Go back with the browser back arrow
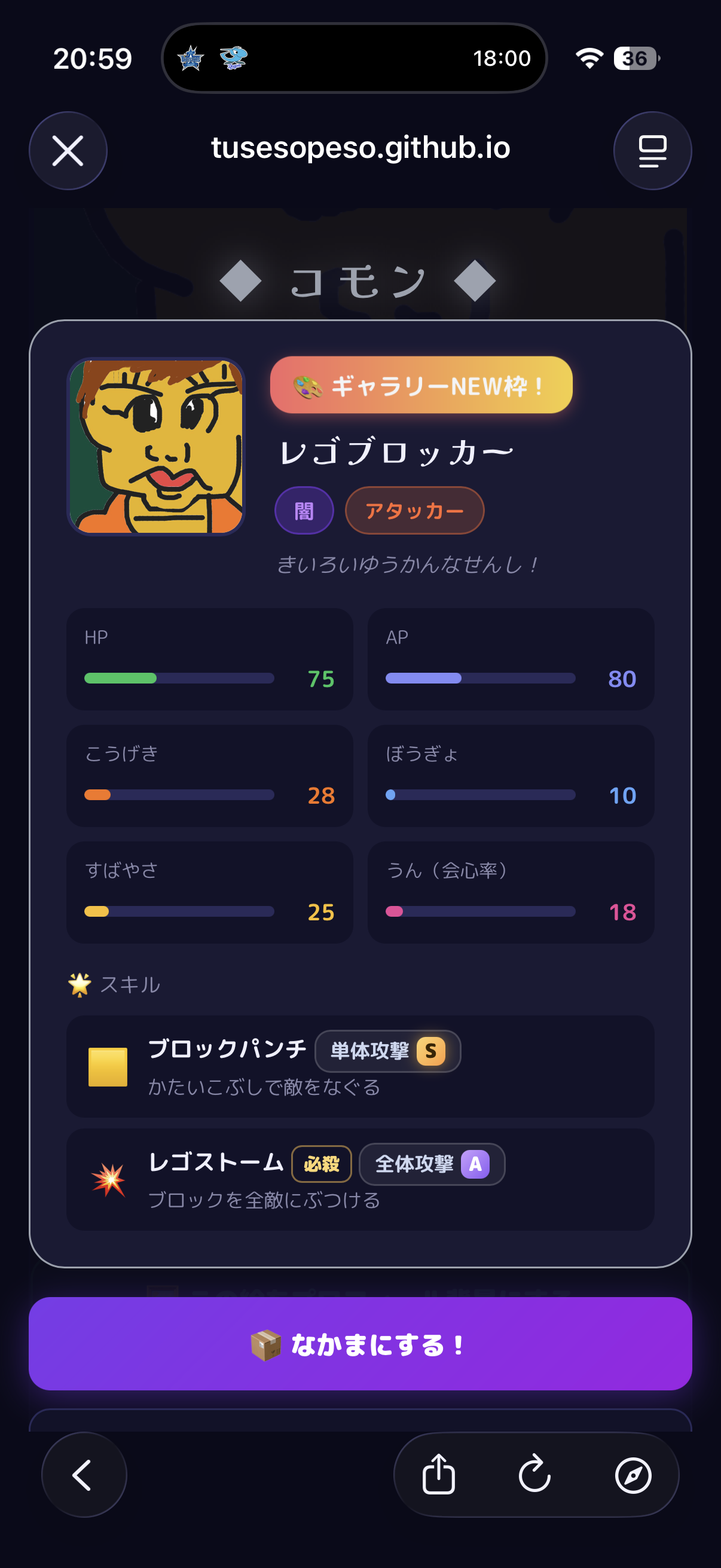 click(x=84, y=1474)
